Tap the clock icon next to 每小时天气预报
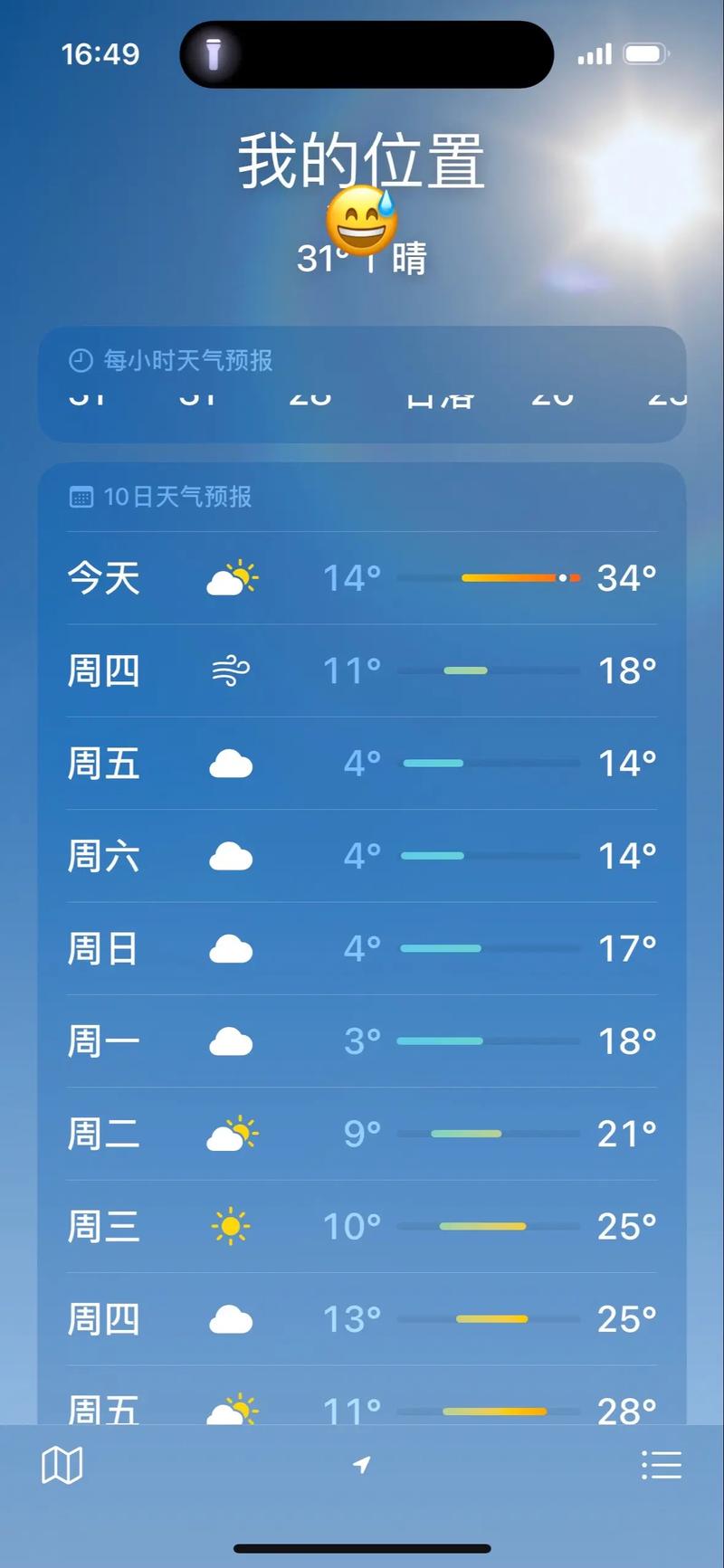Screen dimensions: 724x1568 (x=80, y=361)
